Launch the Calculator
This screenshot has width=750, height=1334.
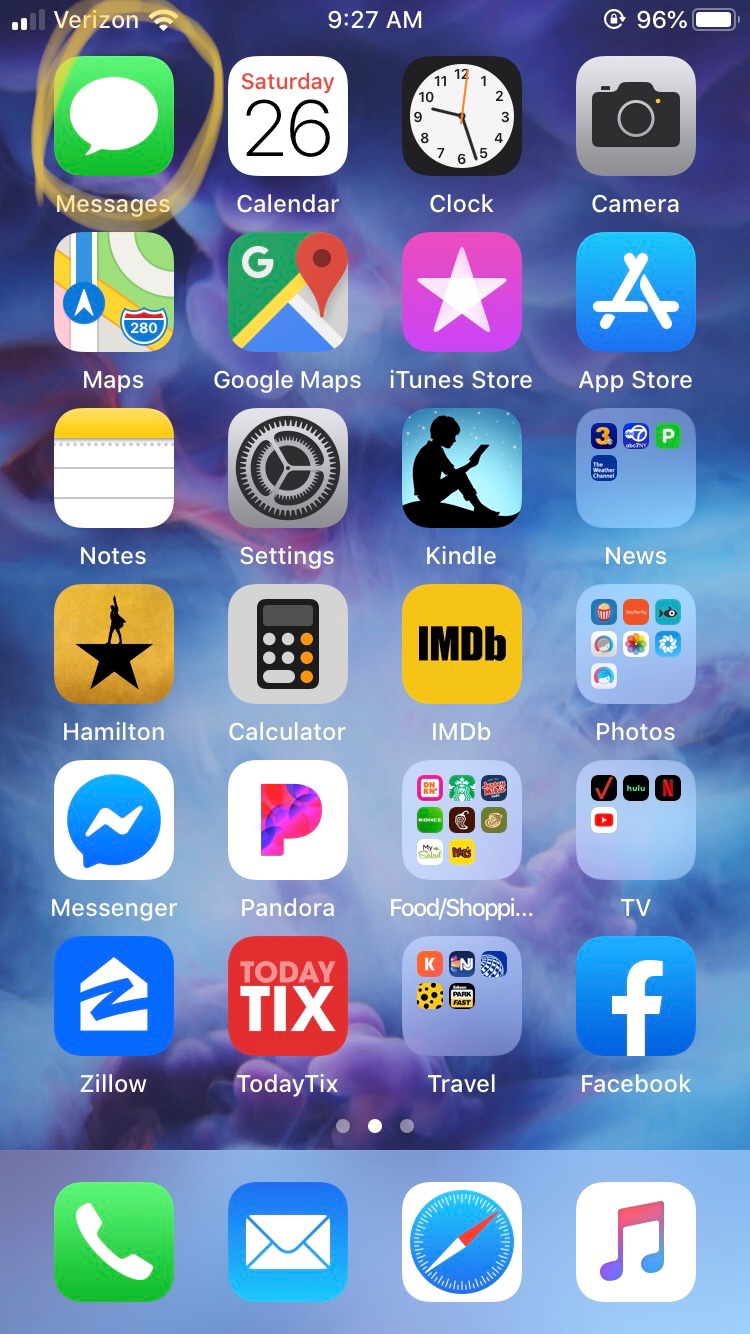(287, 644)
